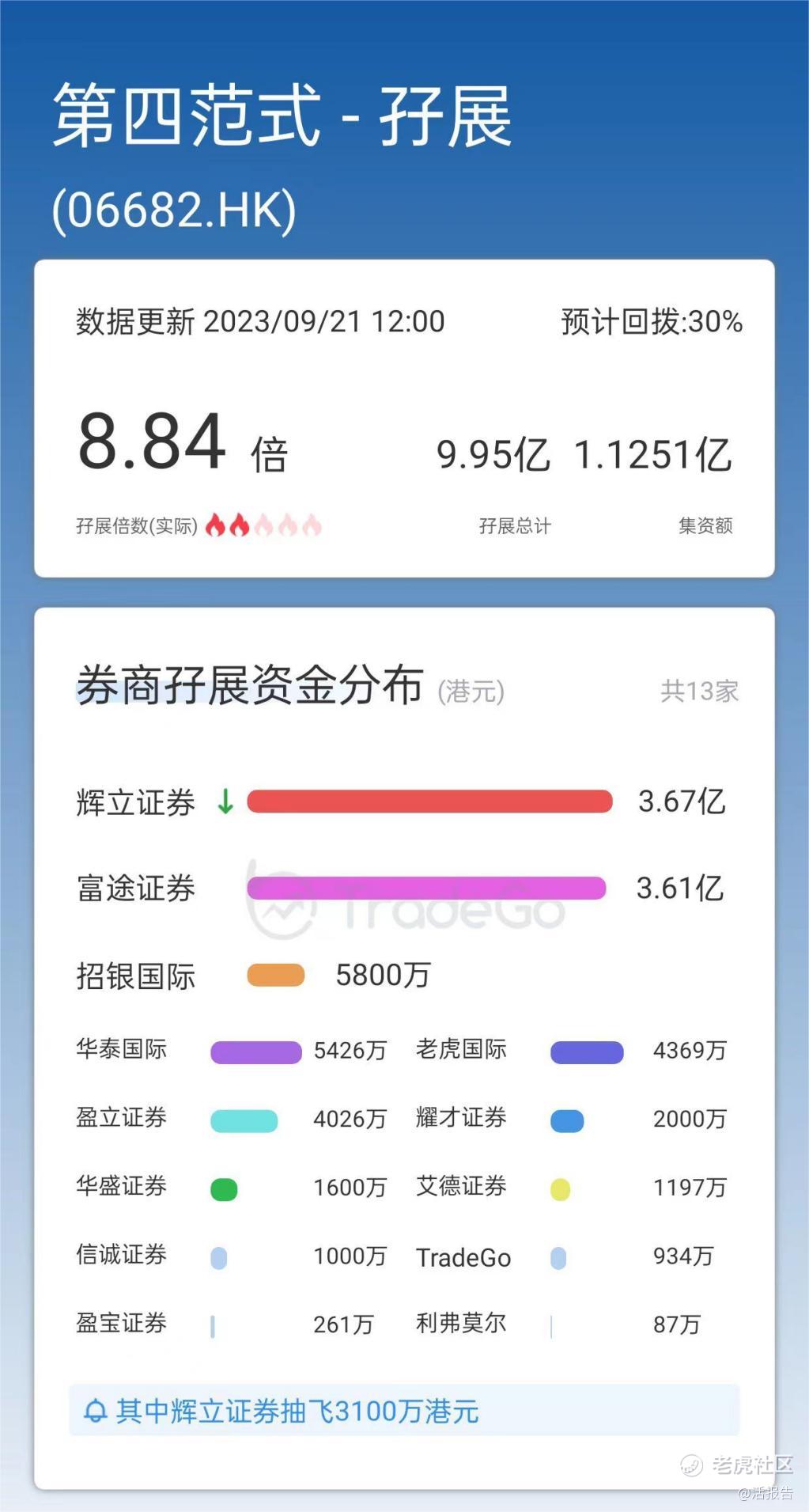The height and width of the screenshot is (1512, 809).
Task: Click the bell icon in the notification bar
Action: pos(96,1412)
